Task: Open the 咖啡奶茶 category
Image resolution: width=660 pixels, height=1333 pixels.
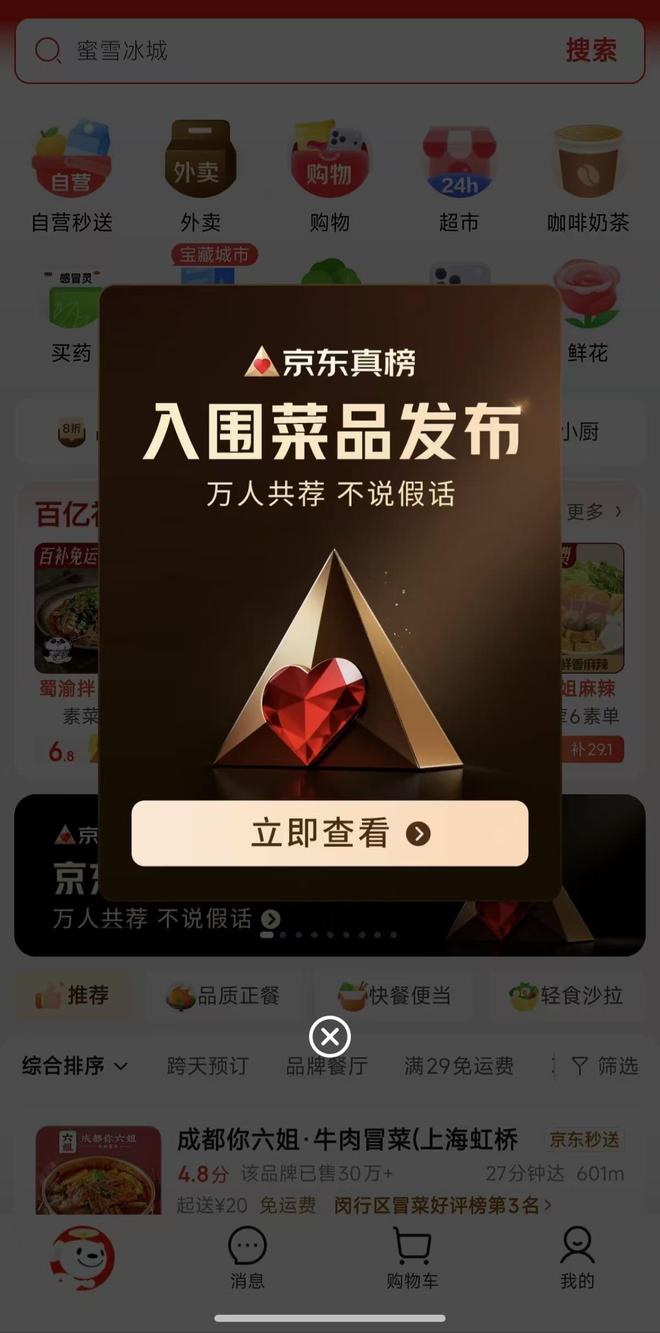Action: tap(588, 178)
